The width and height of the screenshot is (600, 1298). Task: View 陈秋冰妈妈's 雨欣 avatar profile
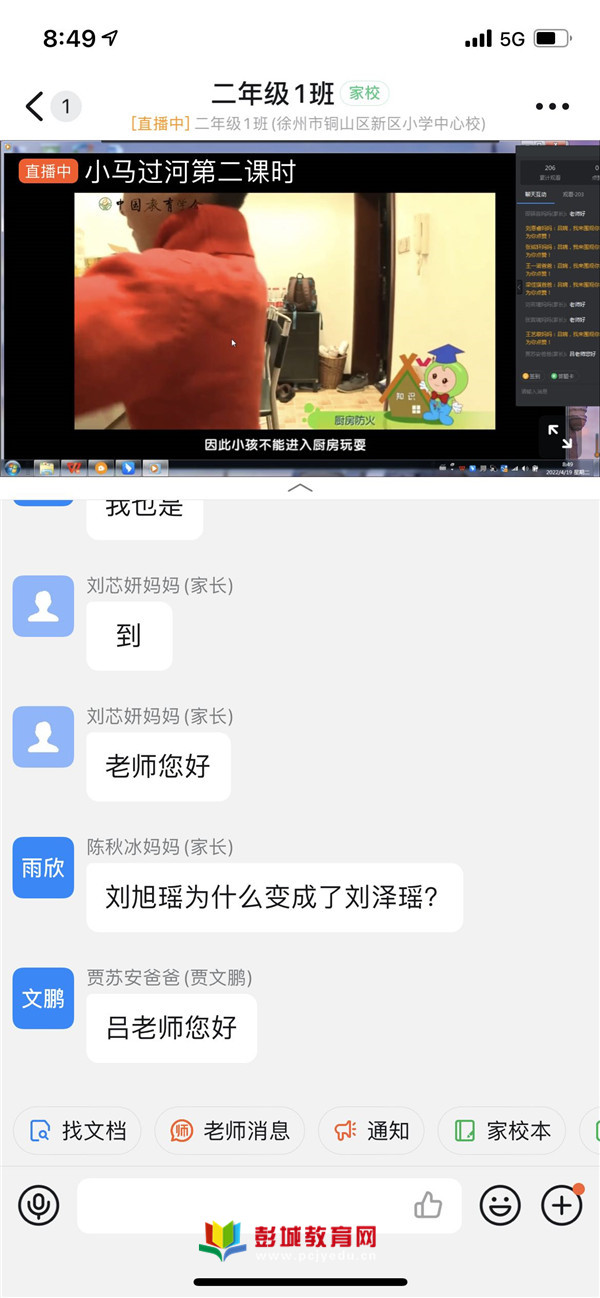(x=43, y=867)
